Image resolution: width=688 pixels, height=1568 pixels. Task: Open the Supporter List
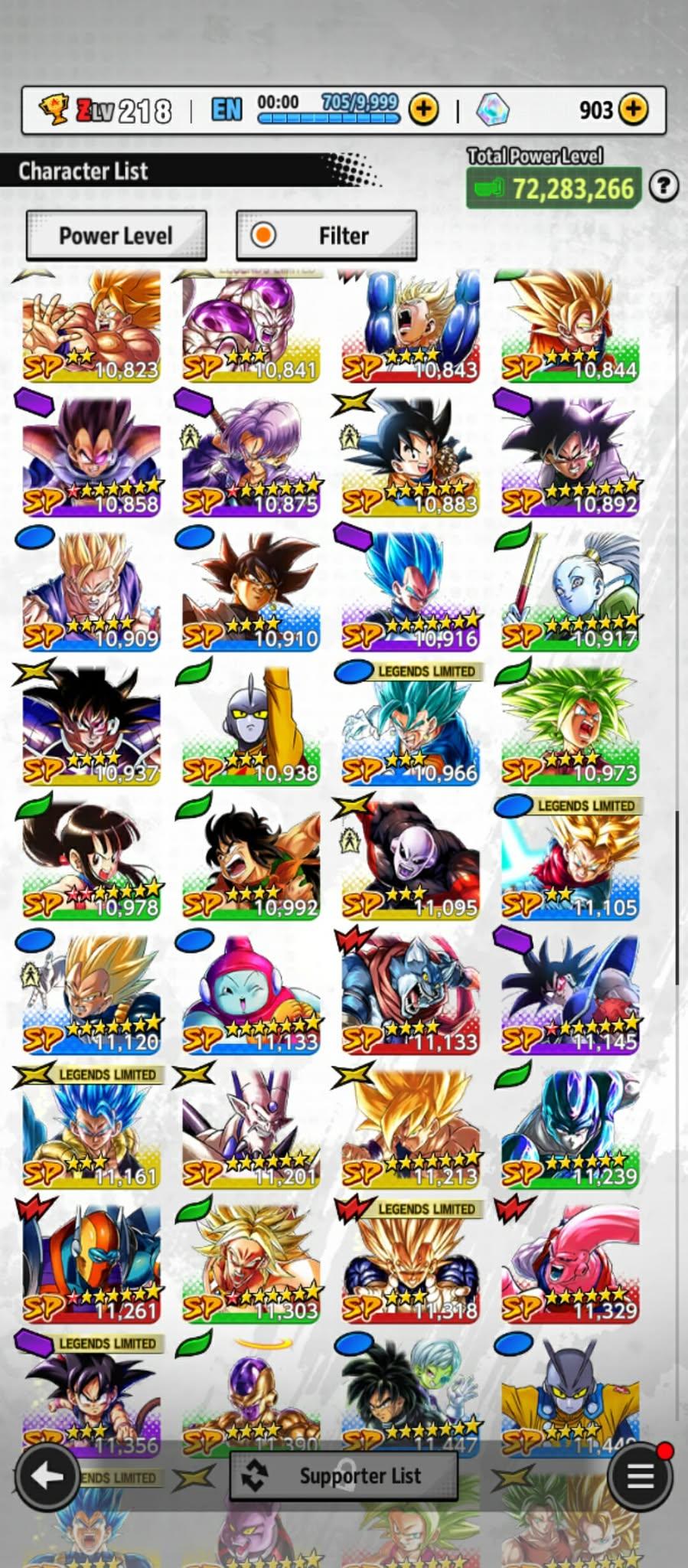[x=344, y=1475]
